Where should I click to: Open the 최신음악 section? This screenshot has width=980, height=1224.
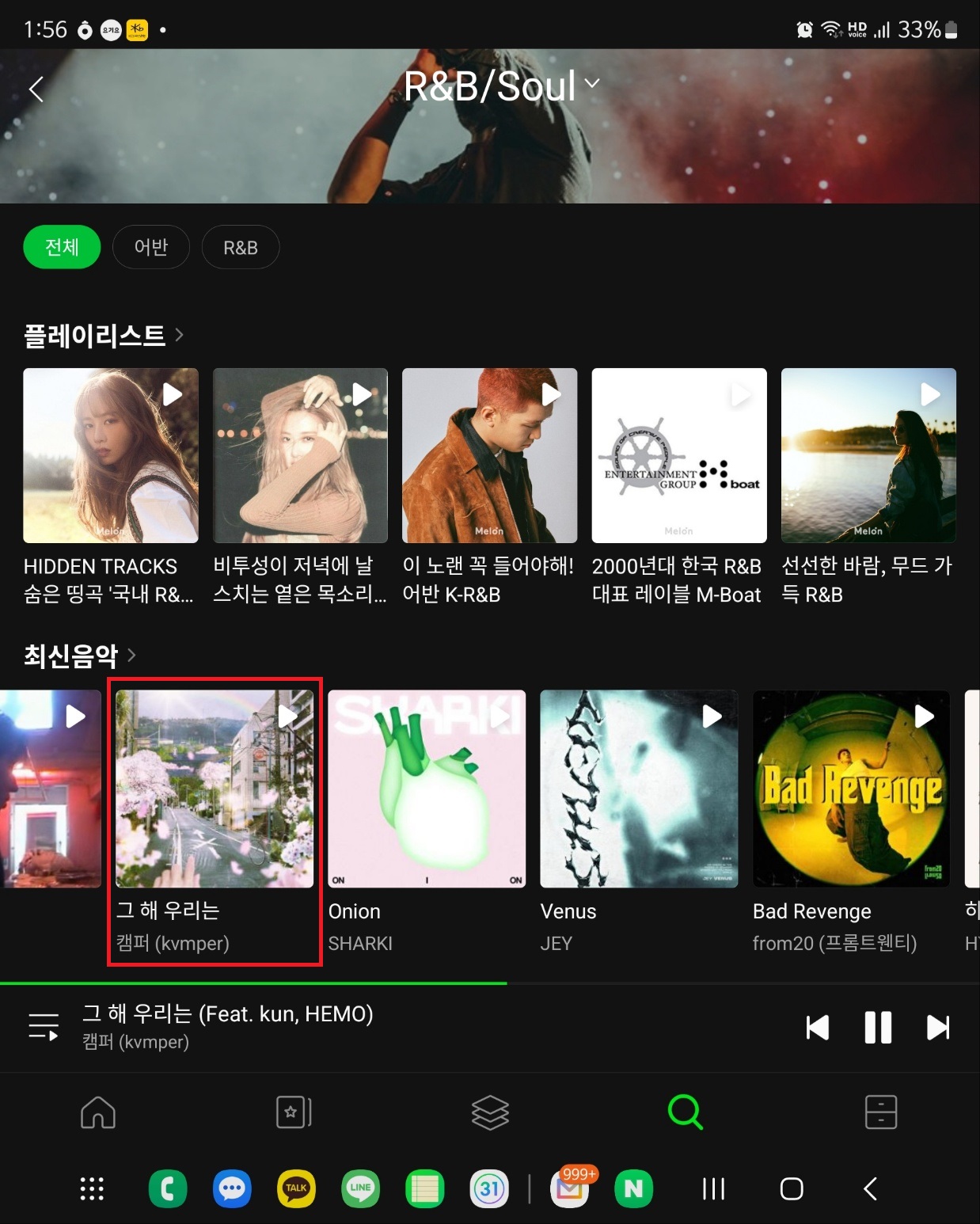tap(79, 656)
